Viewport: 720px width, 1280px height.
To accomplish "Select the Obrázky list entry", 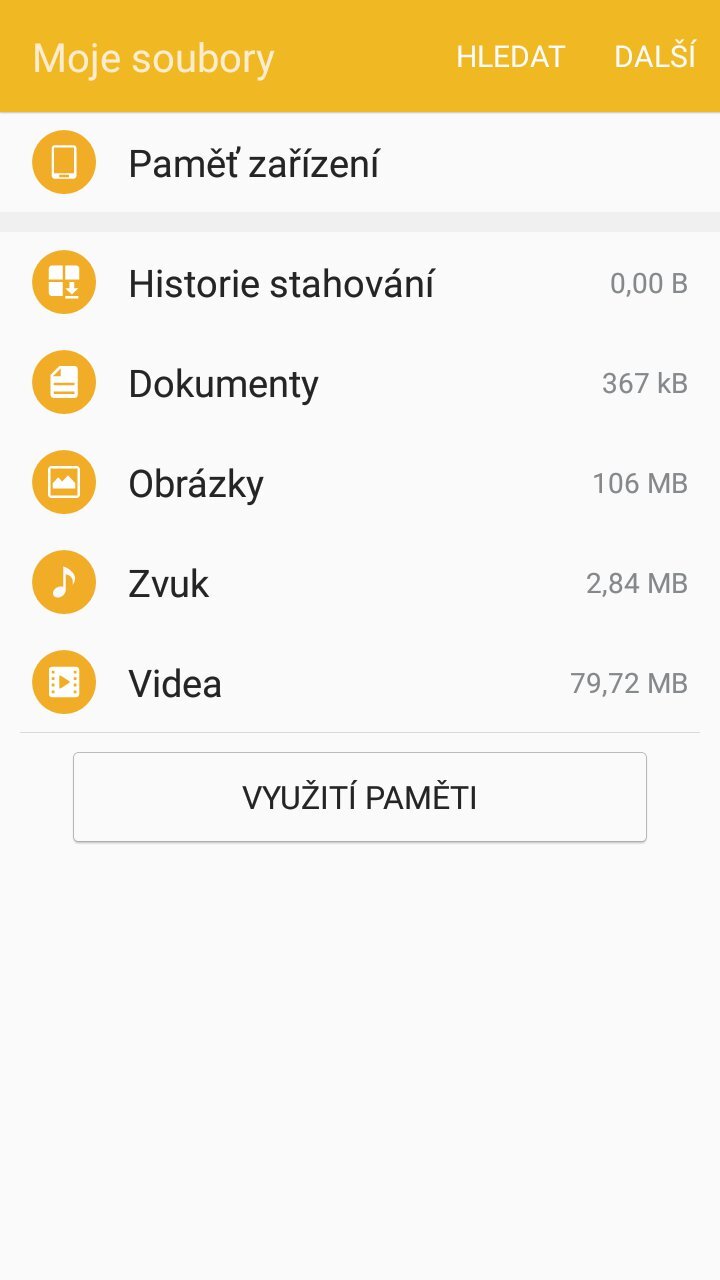I will point(360,482).
